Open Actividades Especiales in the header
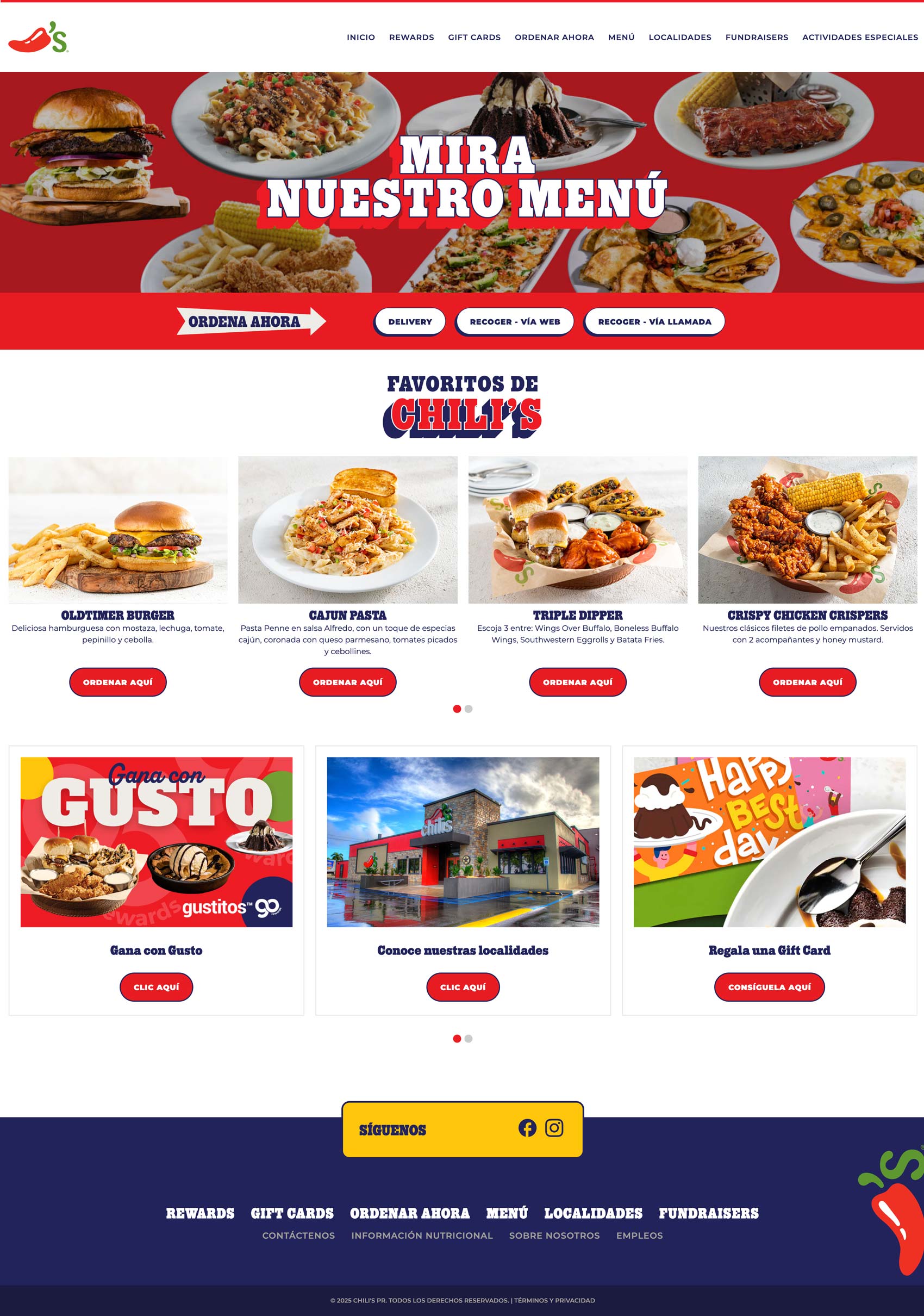 coord(859,38)
